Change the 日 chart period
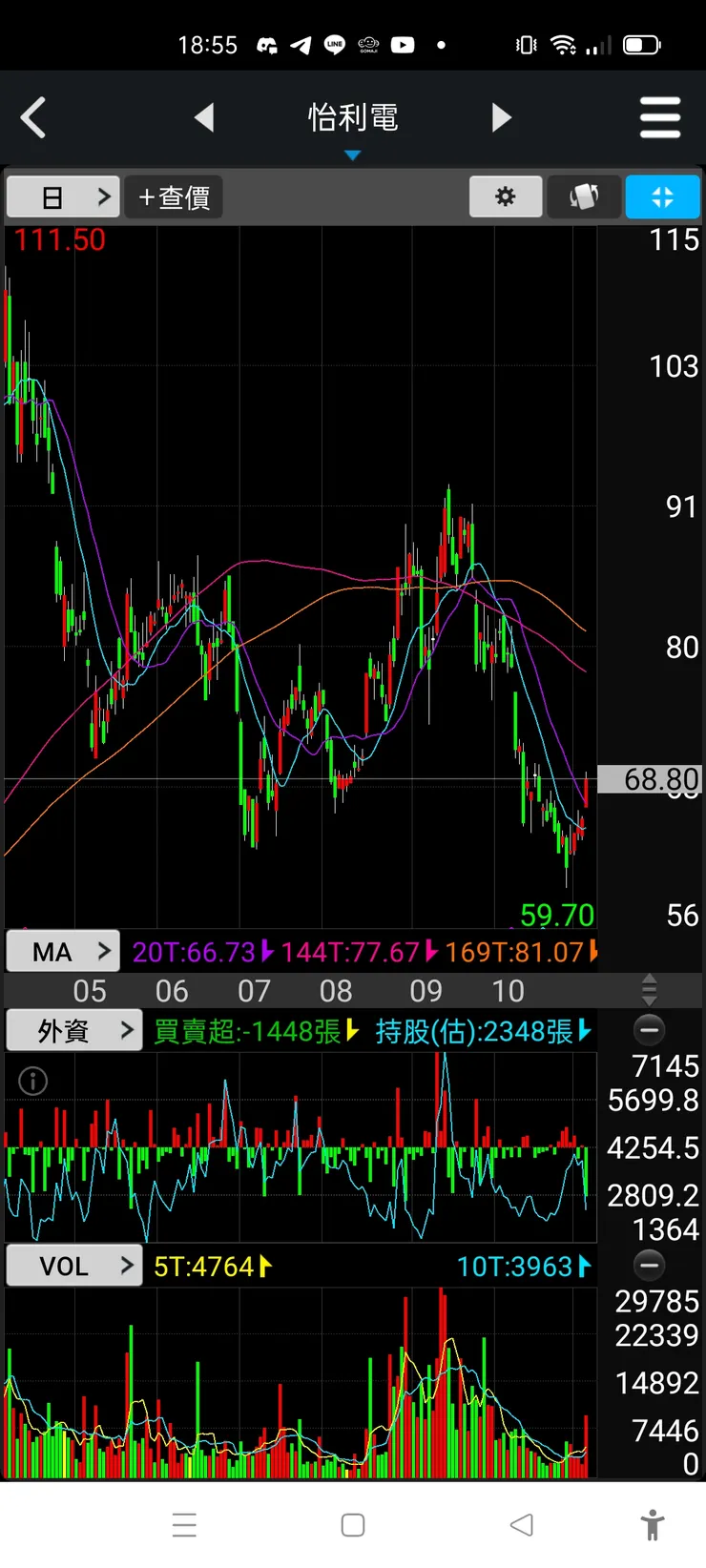This screenshot has width=706, height=1568. click(x=64, y=197)
